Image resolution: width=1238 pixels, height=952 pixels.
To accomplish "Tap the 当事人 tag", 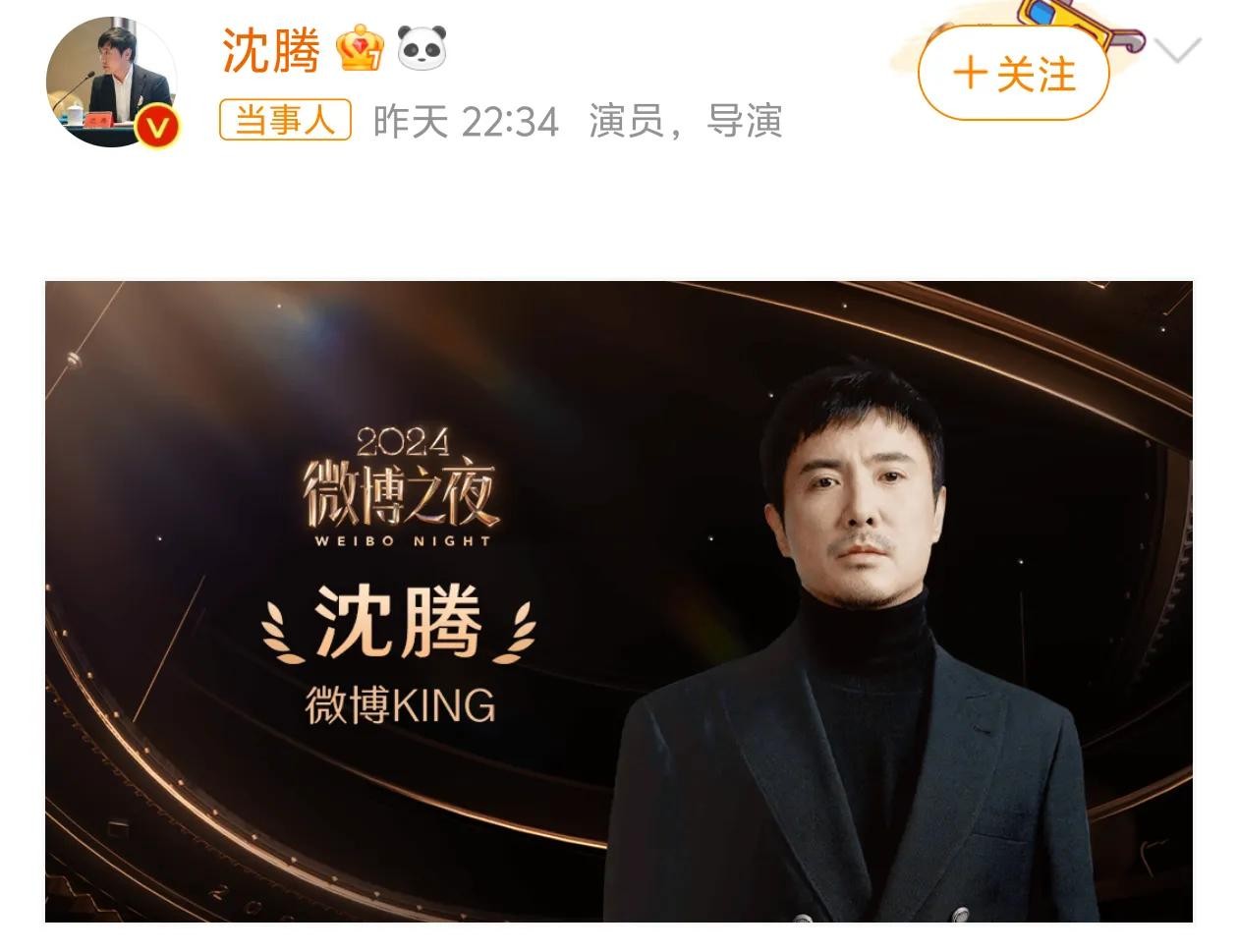I will tap(285, 121).
